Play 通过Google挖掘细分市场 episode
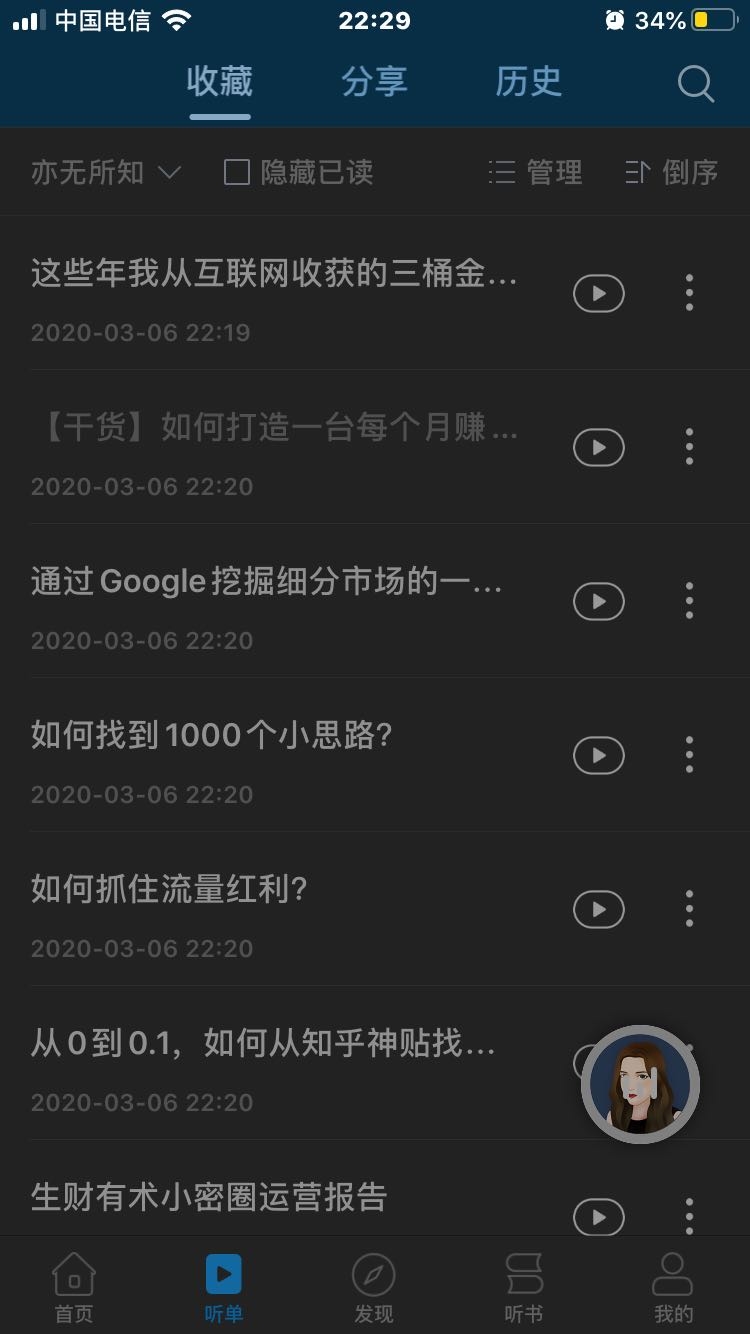Image resolution: width=750 pixels, height=1334 pixels. pyautogui.click(x=598, y=601)
